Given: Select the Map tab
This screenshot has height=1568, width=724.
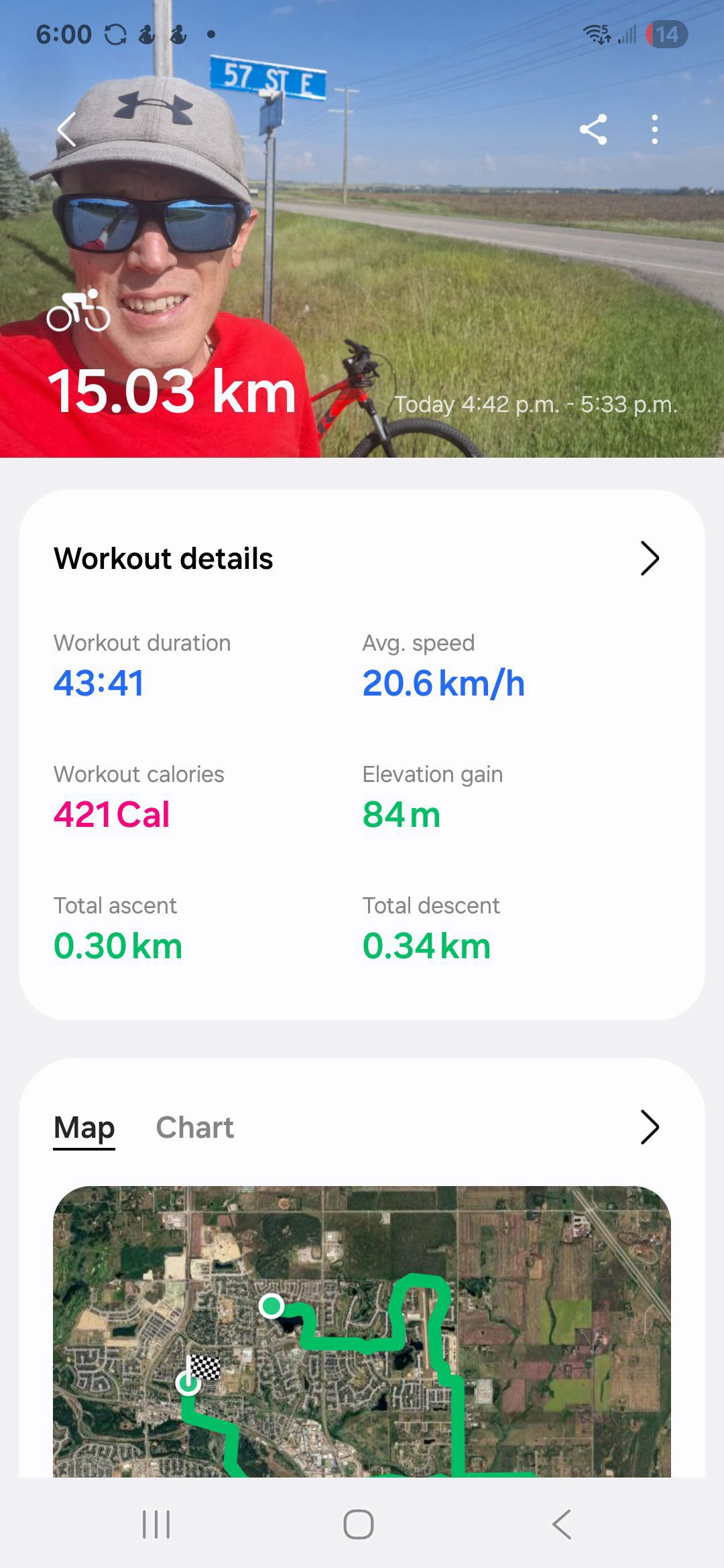Looking at the screenshot, I should click(84, 1128).
